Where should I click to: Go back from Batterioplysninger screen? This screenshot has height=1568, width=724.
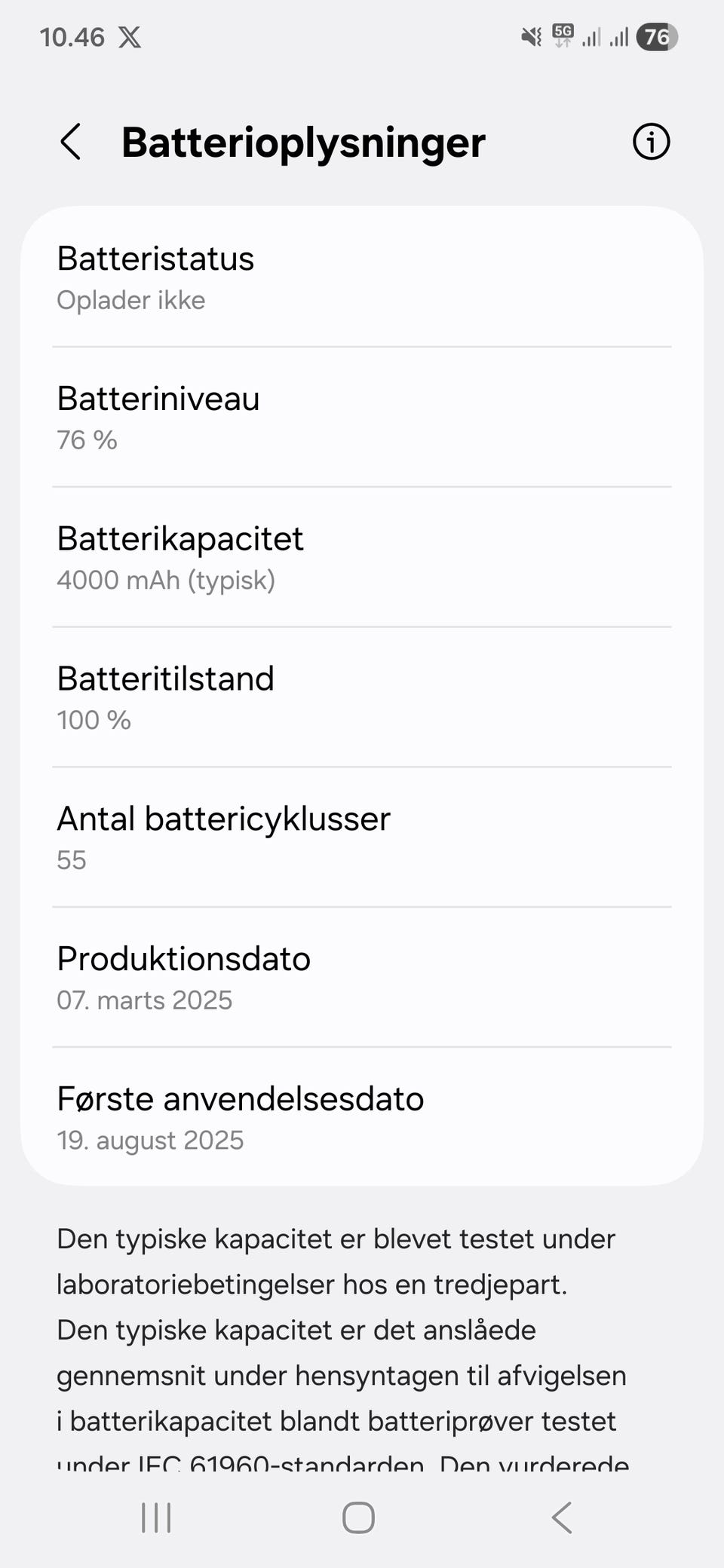tap(71, 142)
